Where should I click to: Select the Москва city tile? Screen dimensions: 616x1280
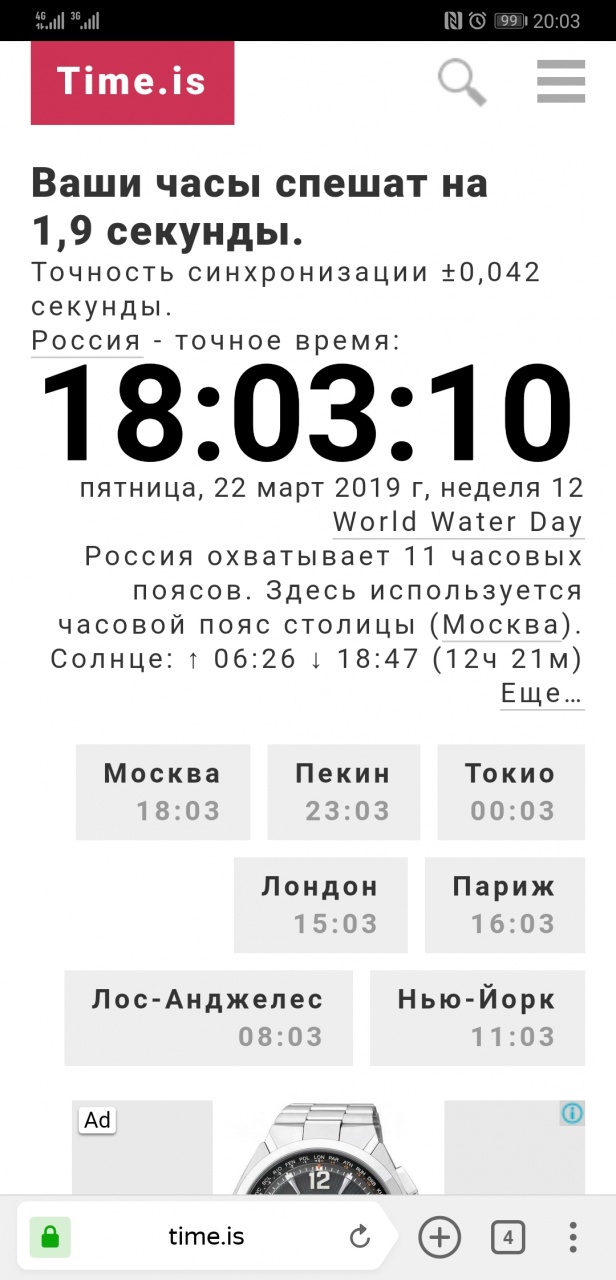162,791
